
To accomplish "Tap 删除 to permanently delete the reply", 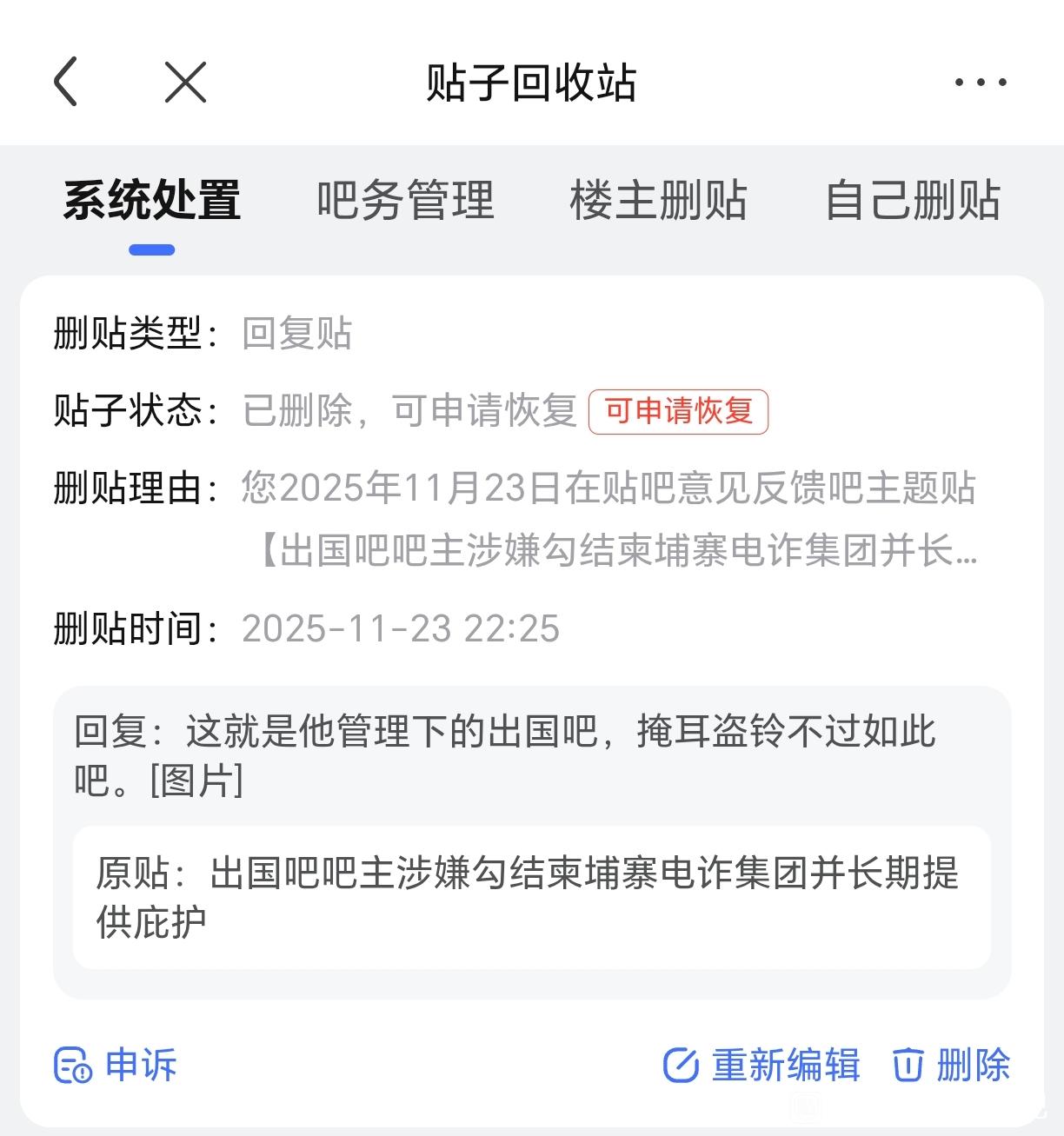I will pos(952,1065).
